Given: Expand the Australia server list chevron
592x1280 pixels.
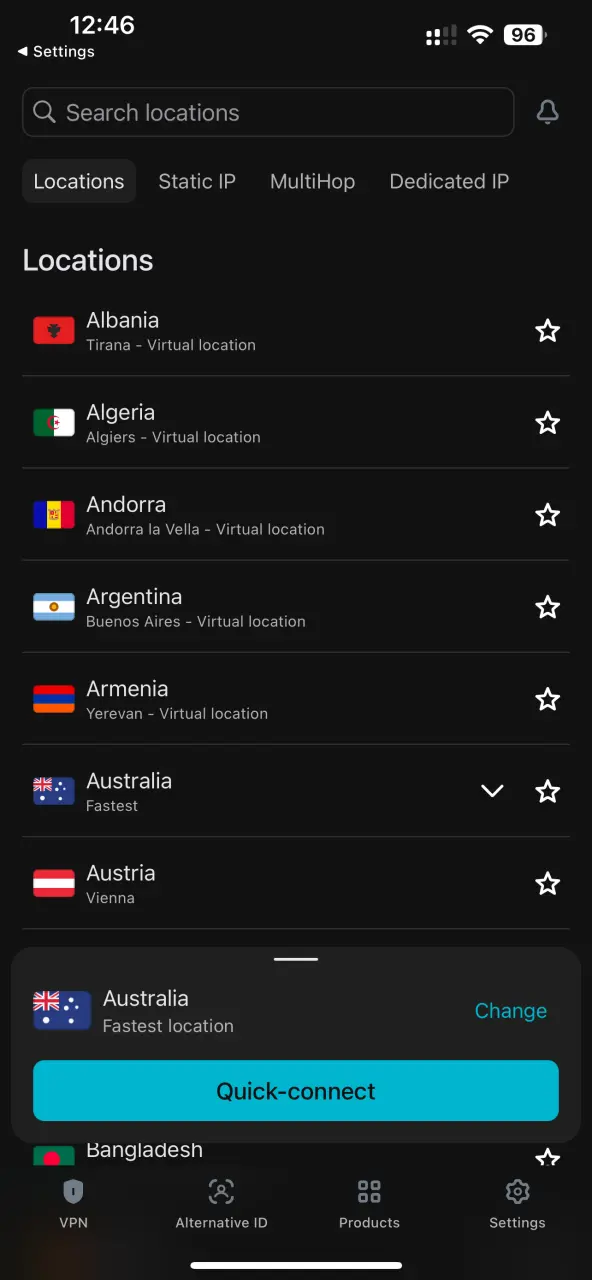Looking at the screenshot, I should [492, 791].
